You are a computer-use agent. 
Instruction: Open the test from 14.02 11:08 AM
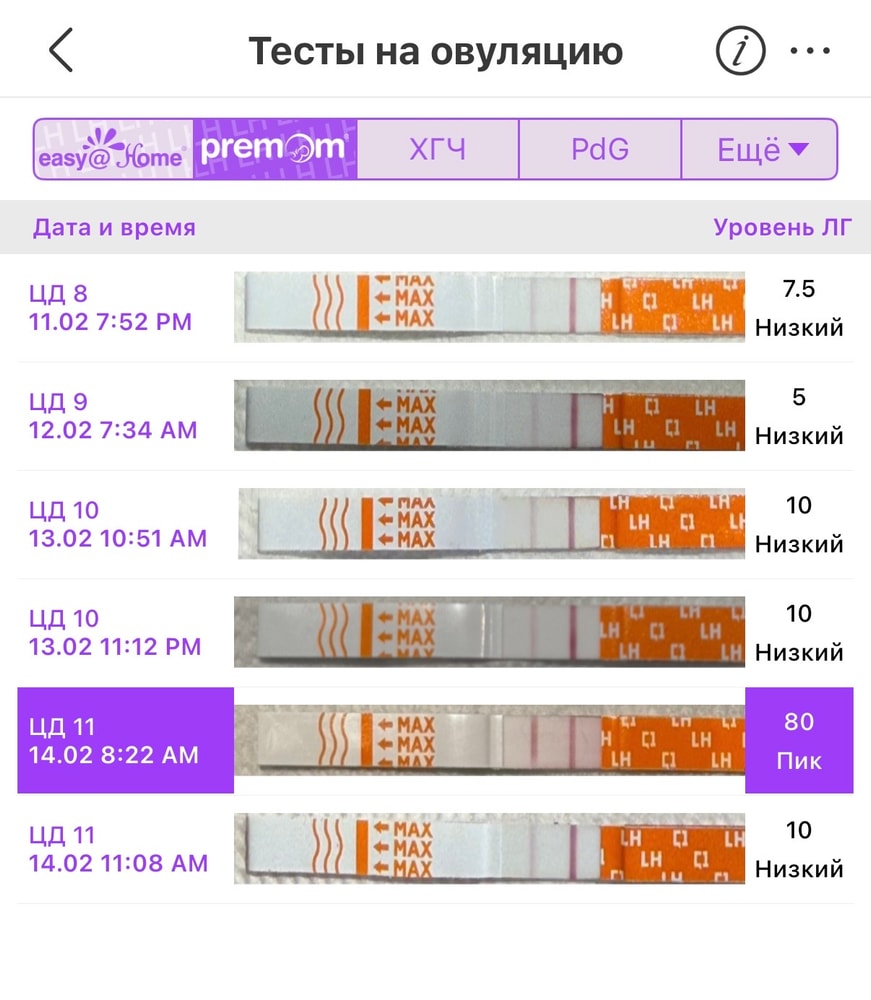436,849
